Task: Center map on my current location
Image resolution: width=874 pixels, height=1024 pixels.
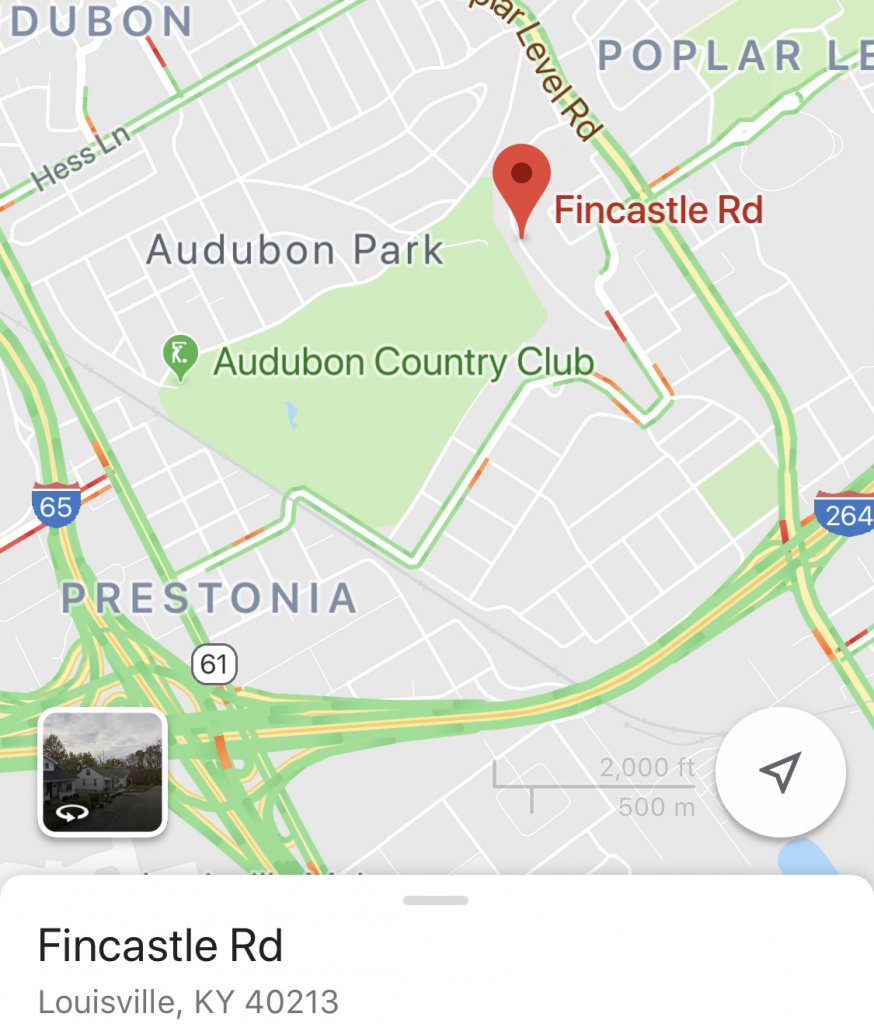Action: pos(780,771)
